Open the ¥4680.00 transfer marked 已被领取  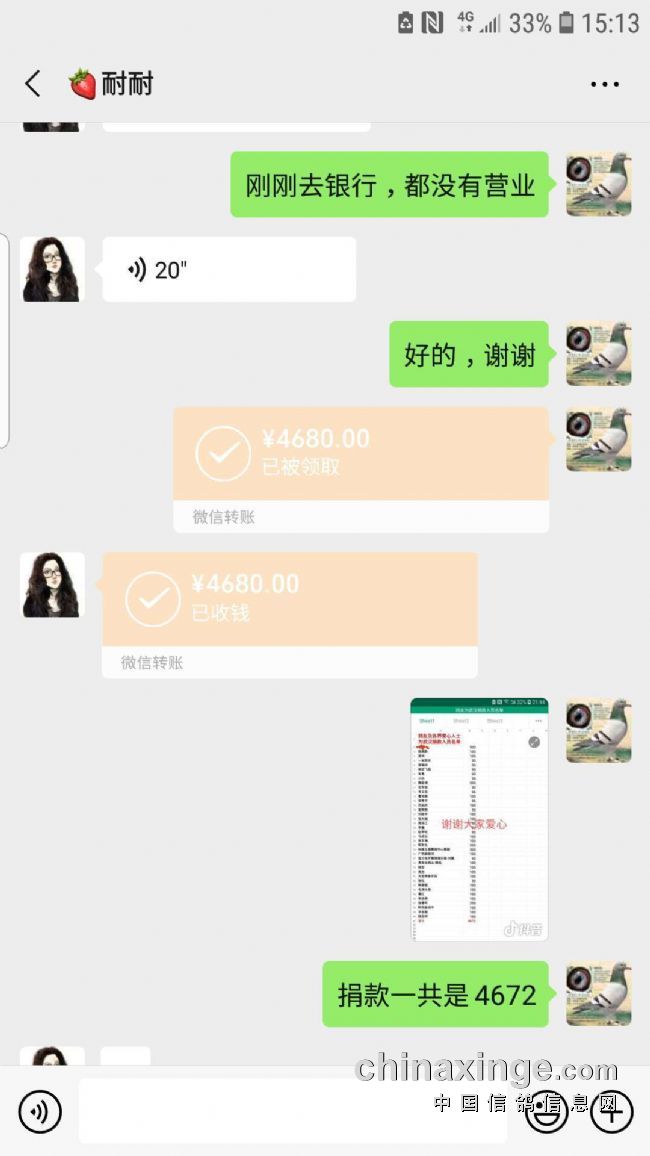click(360, 454)
